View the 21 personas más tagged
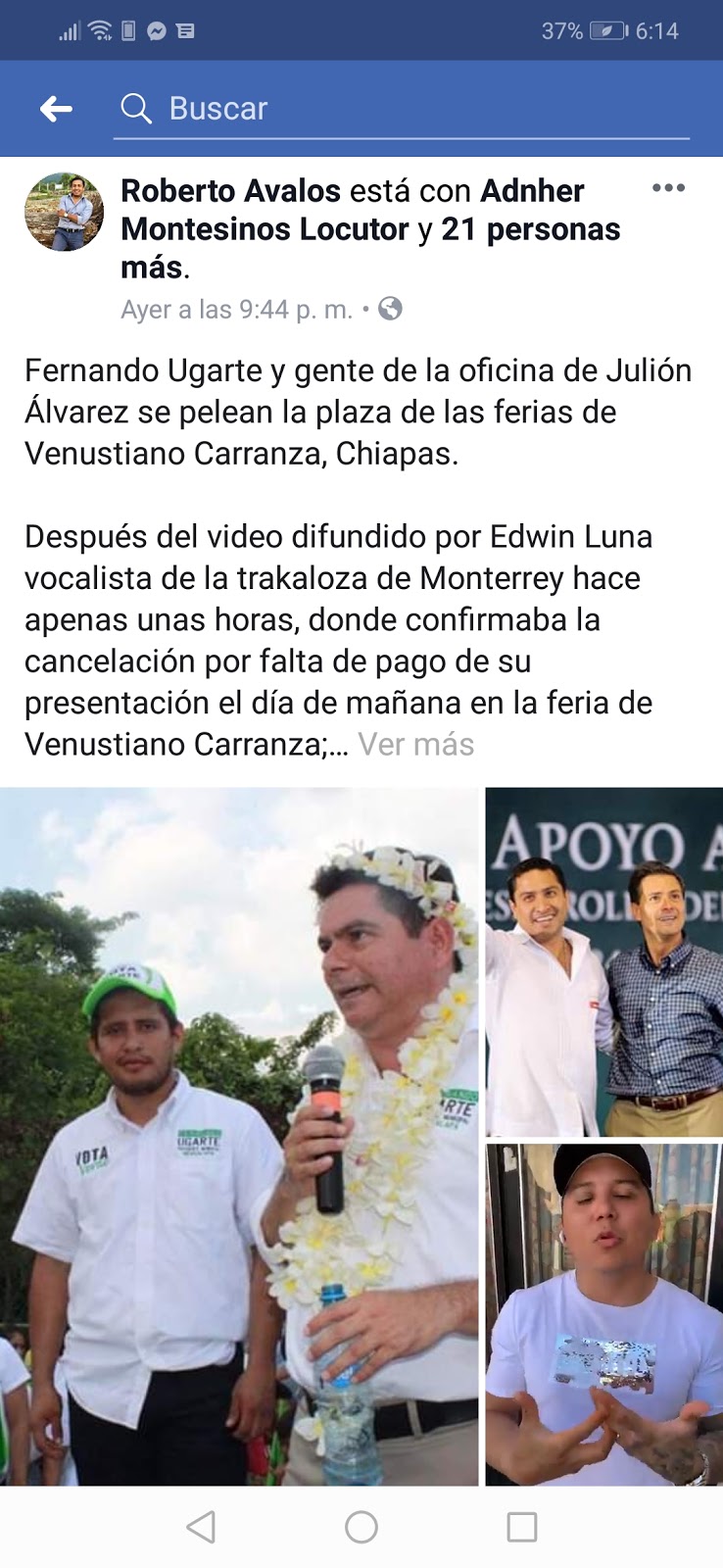Screen dimensions: 723x1568 coord(370,248)
